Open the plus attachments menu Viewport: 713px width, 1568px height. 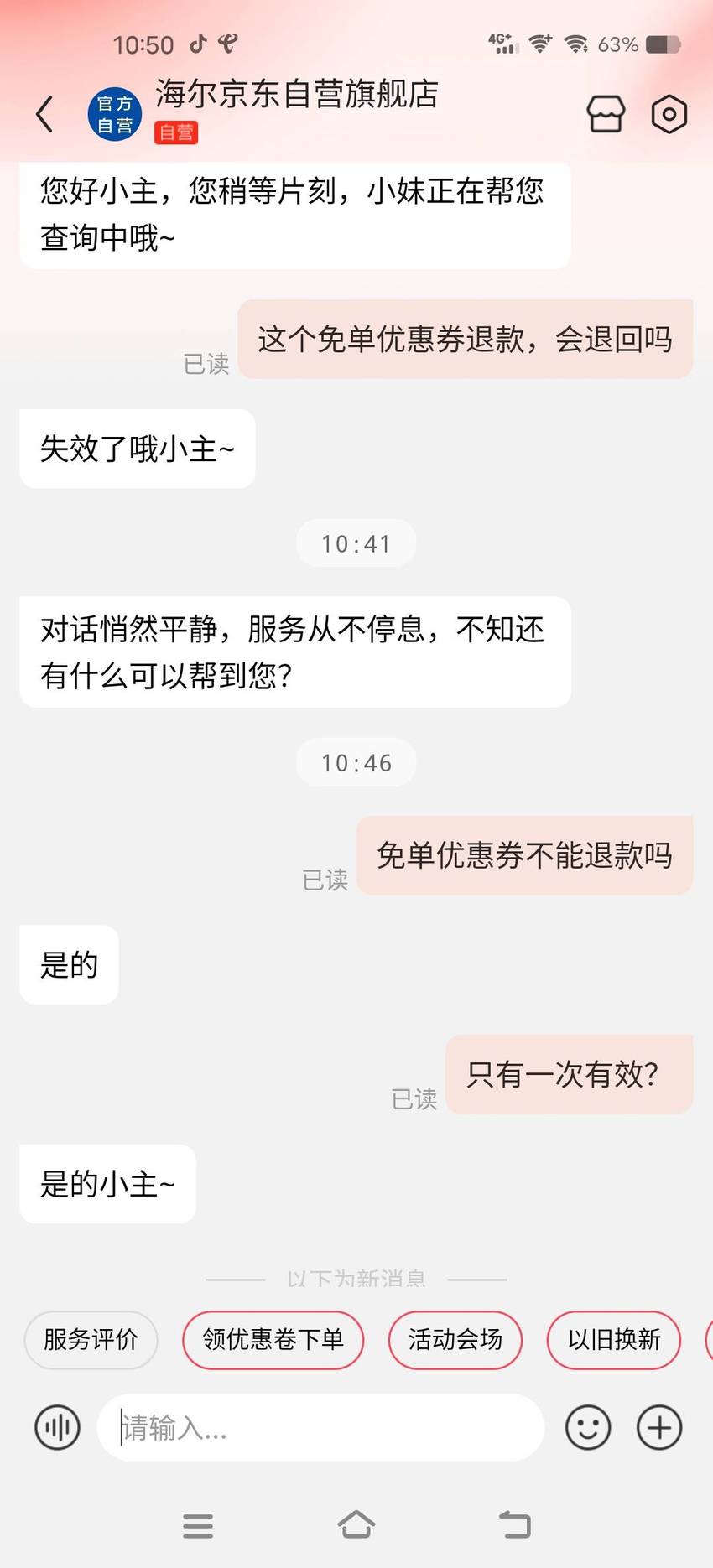659,1427
